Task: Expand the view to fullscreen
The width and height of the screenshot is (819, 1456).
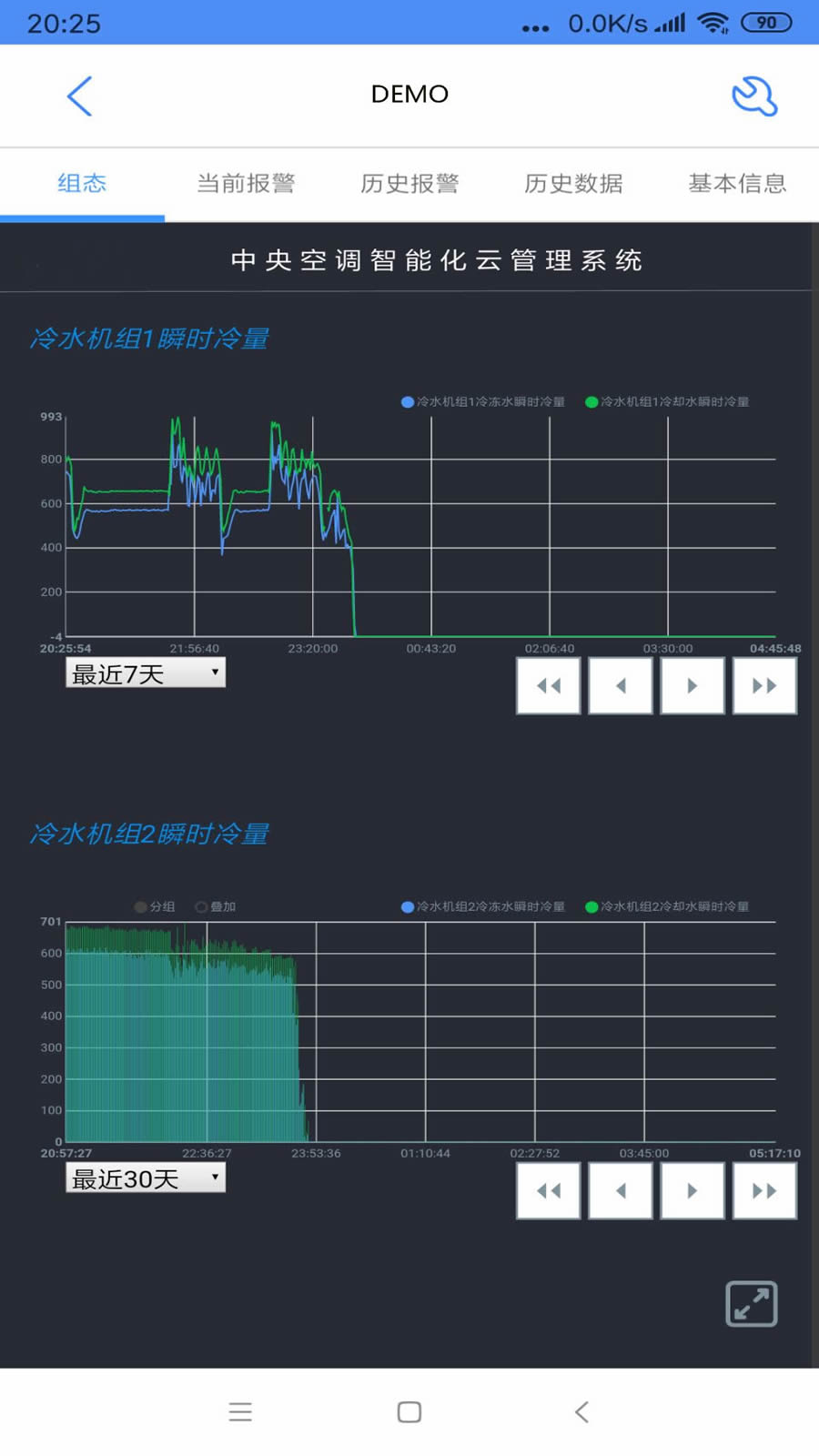Action: click(x=752, y=1304)
